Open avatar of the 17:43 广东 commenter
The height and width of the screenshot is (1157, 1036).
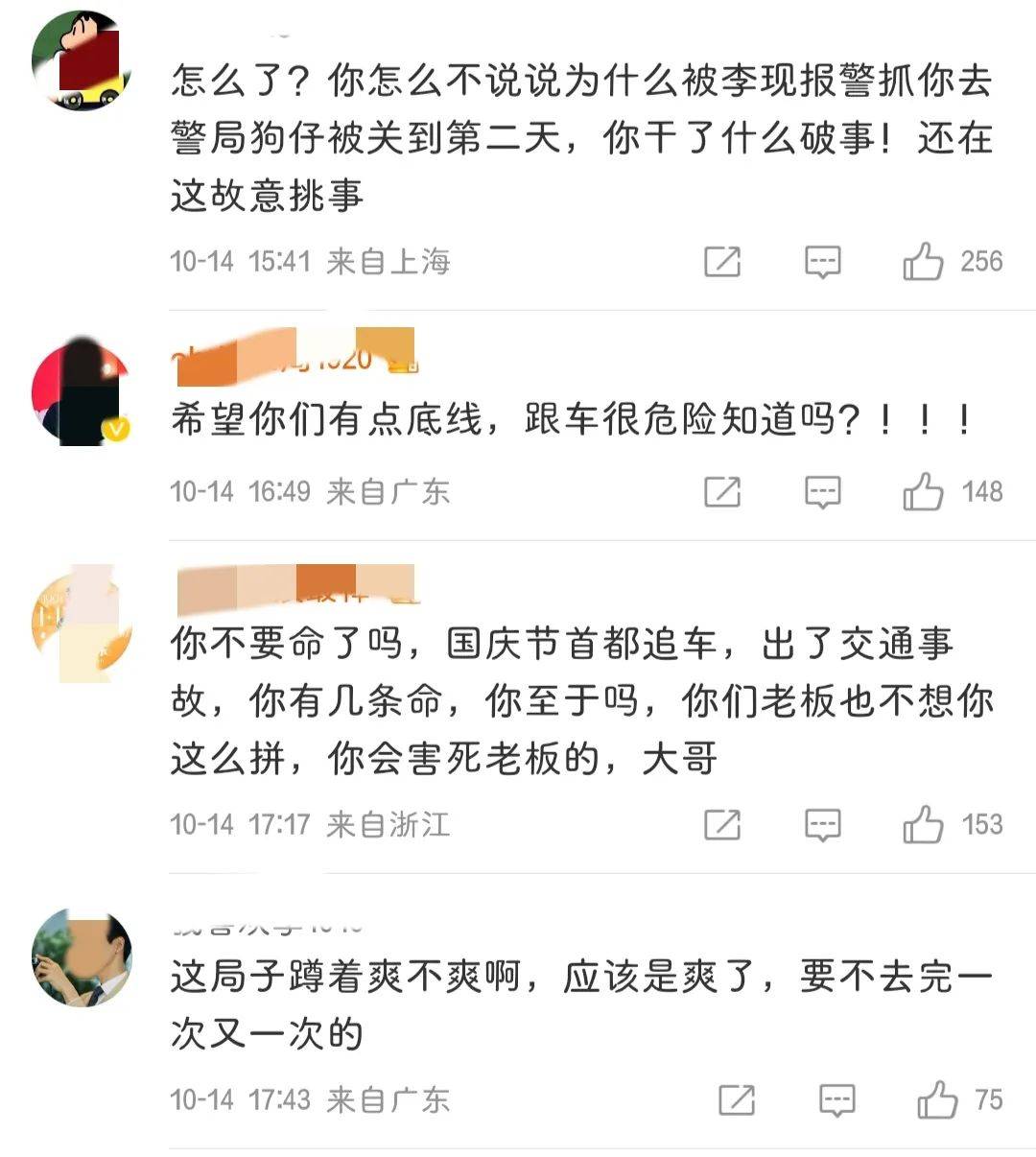point(82,957)
